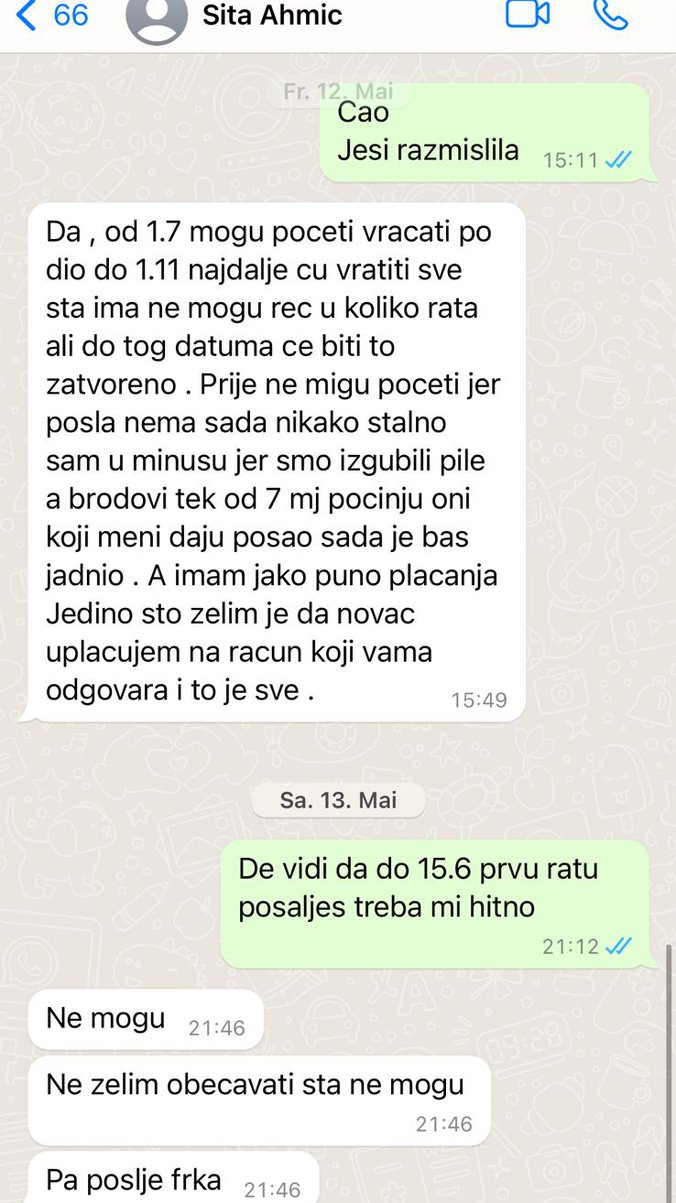676x1203 pixels.
Task: Start a video call with Sita Ahmic
Action: click(x=528, y=14)
